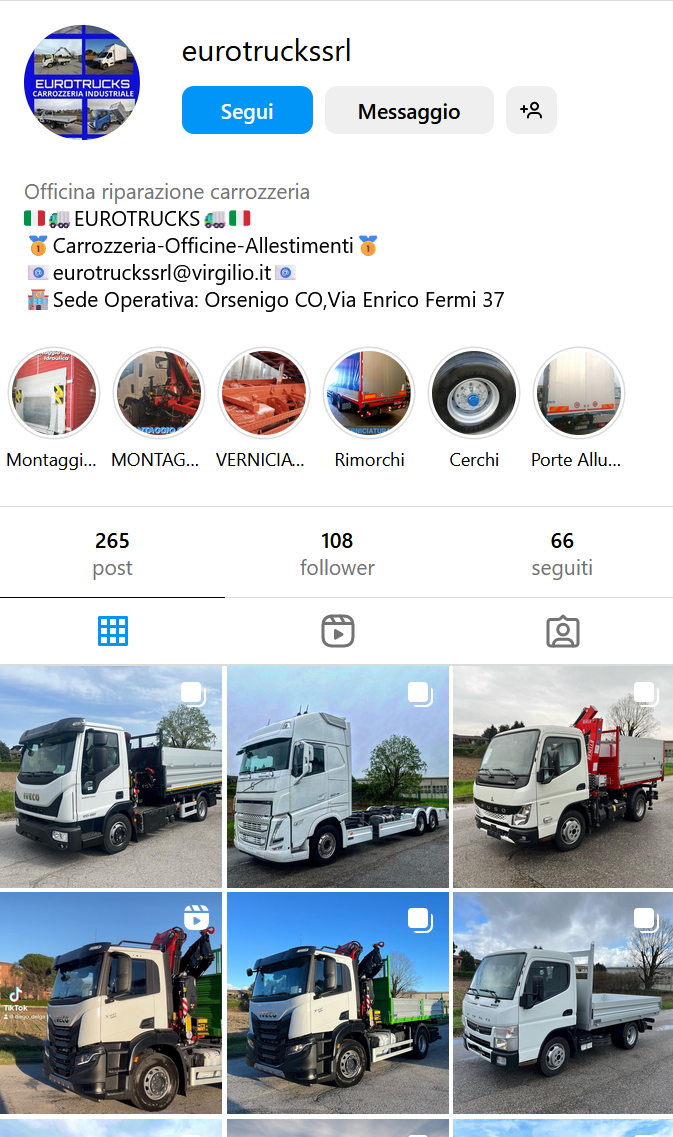Open the Cerchi story highlight
The height and width of the screenshot is (1137, 673).
point(474,393)
